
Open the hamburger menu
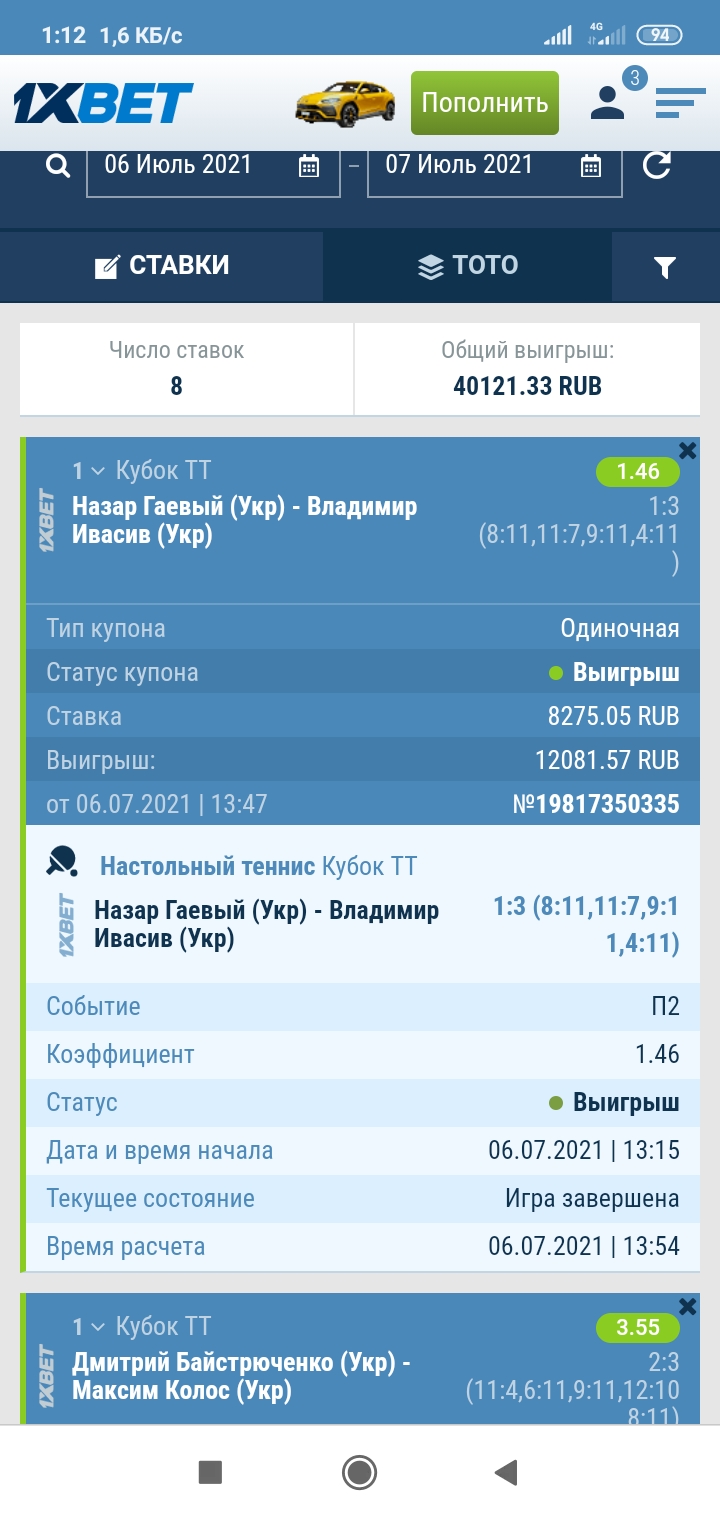click(681, 102)
